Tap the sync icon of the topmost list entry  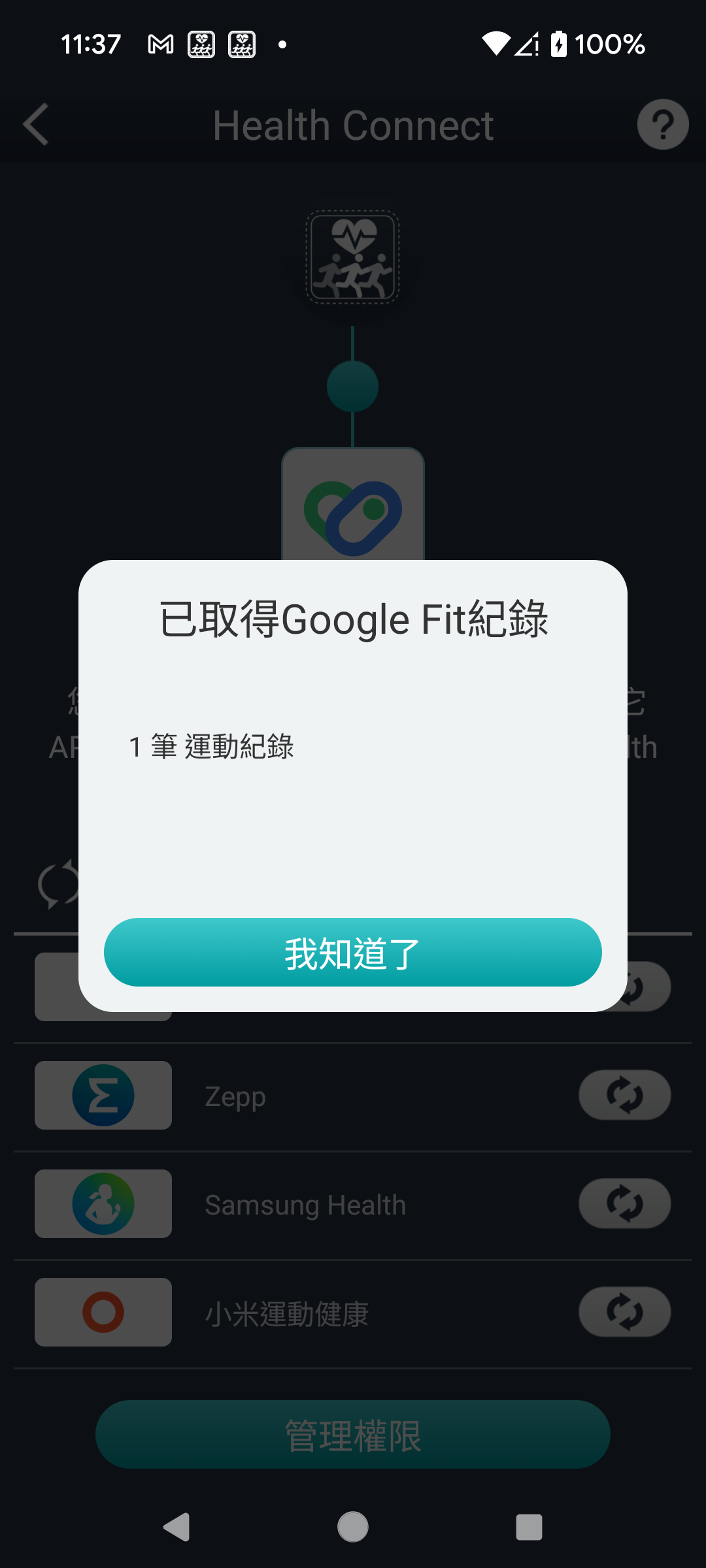click(x=630, y=987)
